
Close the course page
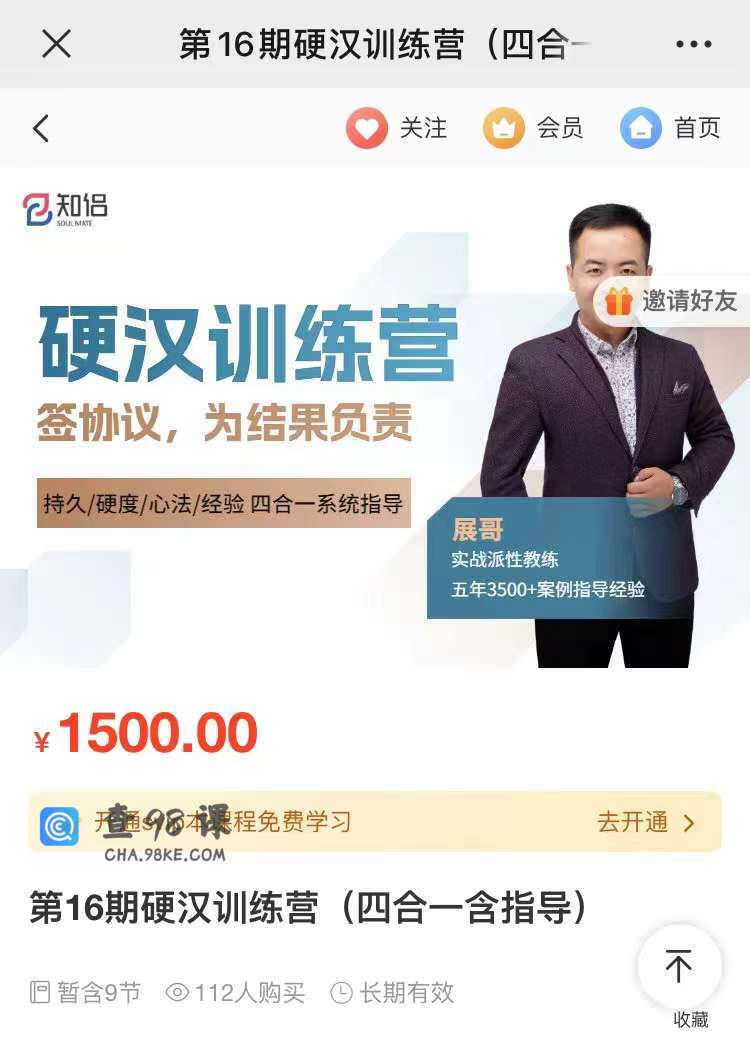[x=56, y=44]
